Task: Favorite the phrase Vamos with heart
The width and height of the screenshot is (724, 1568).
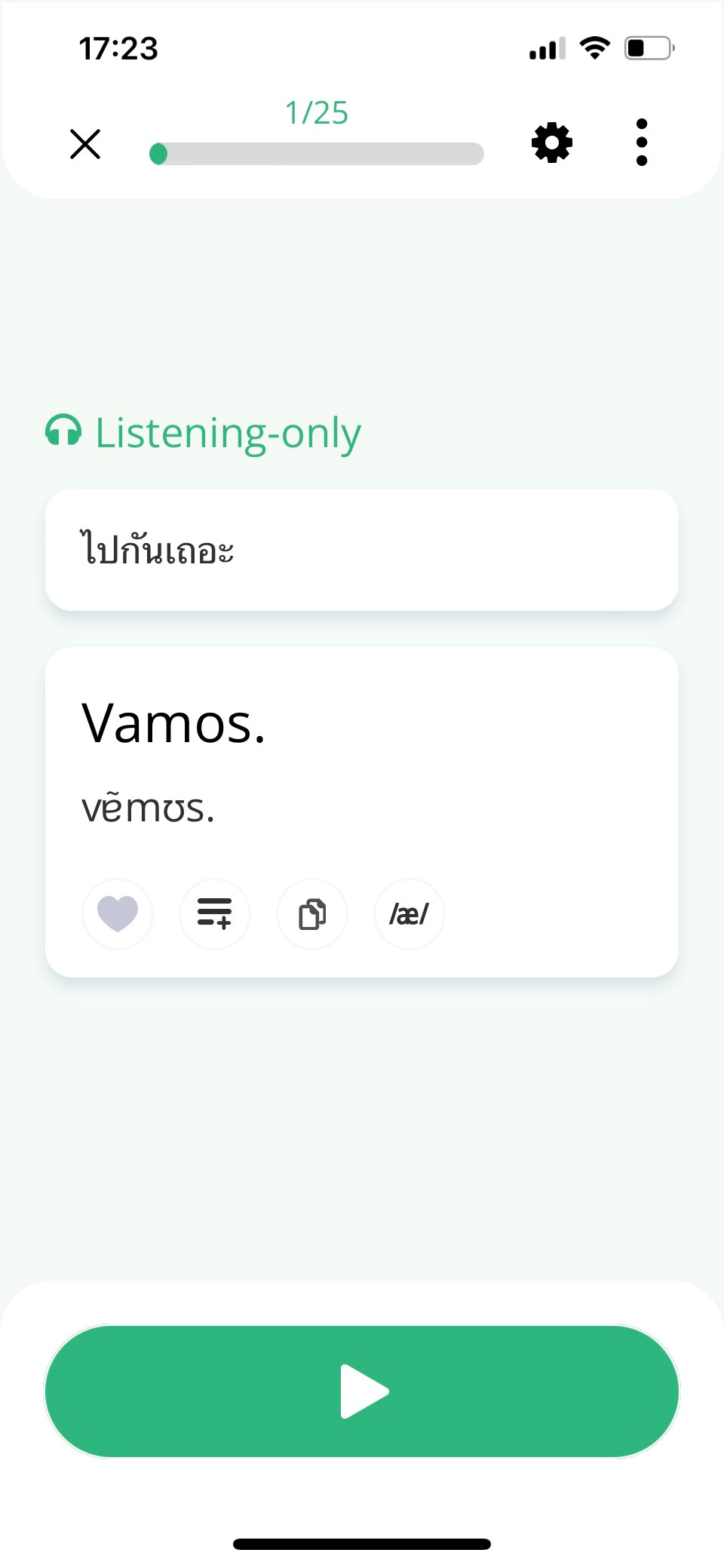Action: pos(118,913)
